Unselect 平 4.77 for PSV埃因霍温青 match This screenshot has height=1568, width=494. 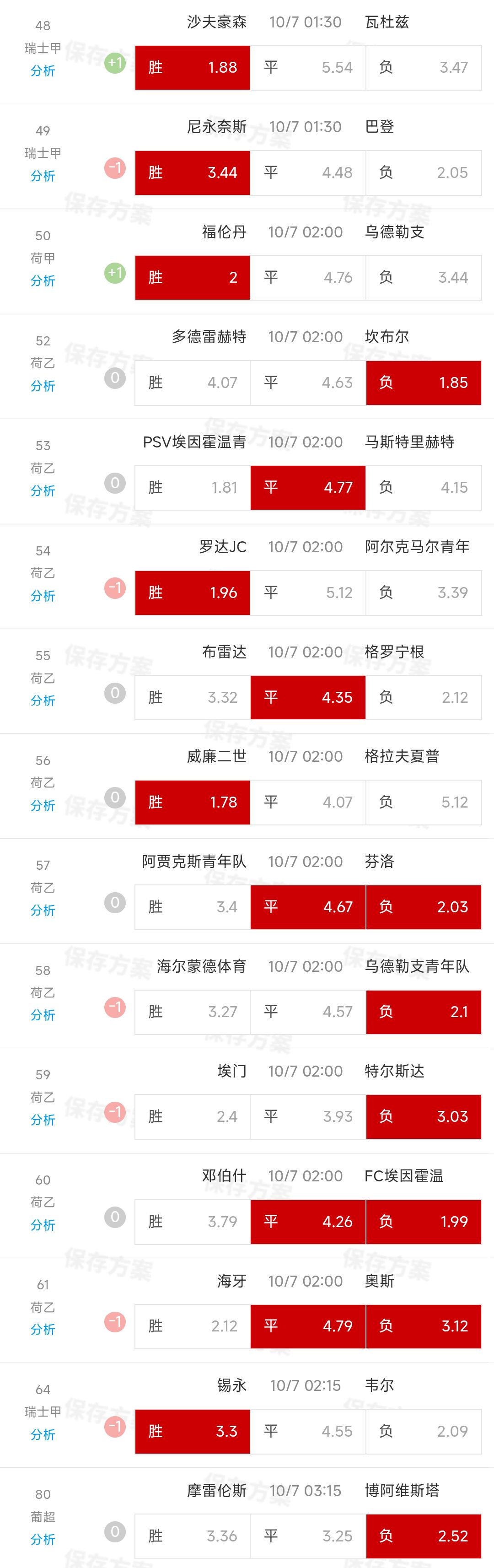click(308, 488)
